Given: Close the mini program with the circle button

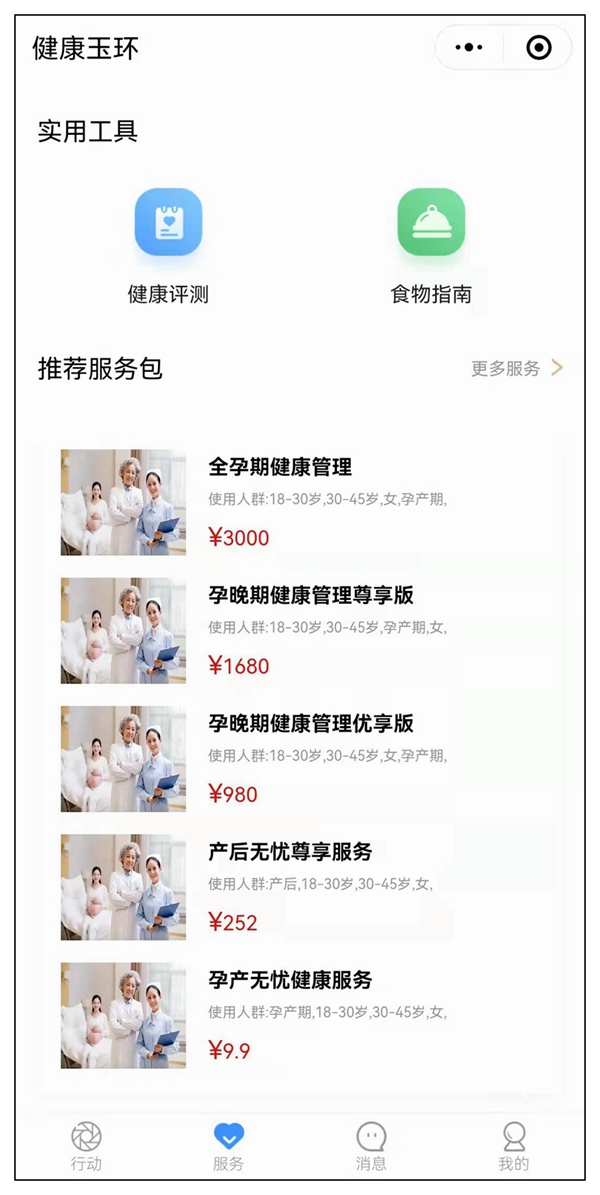Looking at the screenshot, I should (x=538, y=47).
